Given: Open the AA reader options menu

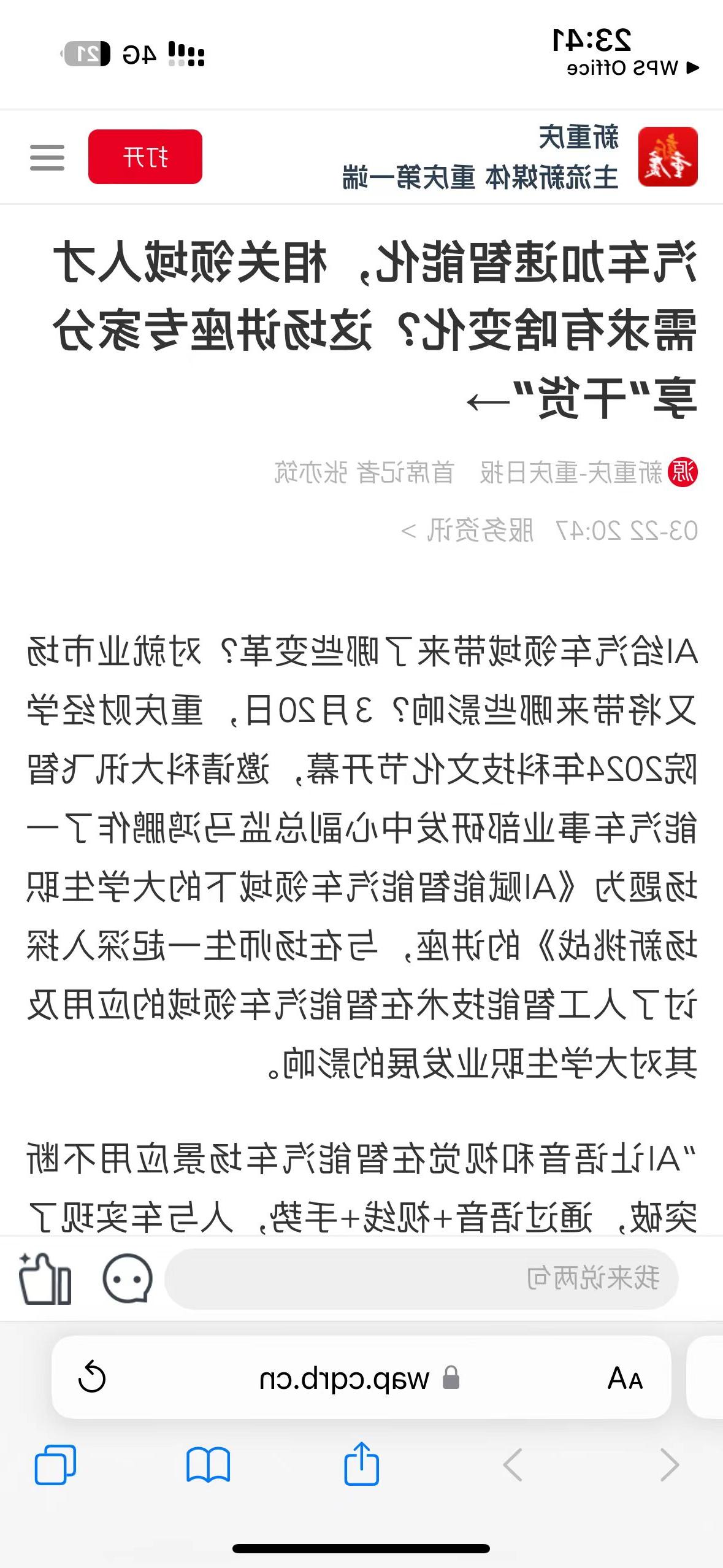Looking at the screenshot, I should pyautogui.click(x=625, y=1378).
